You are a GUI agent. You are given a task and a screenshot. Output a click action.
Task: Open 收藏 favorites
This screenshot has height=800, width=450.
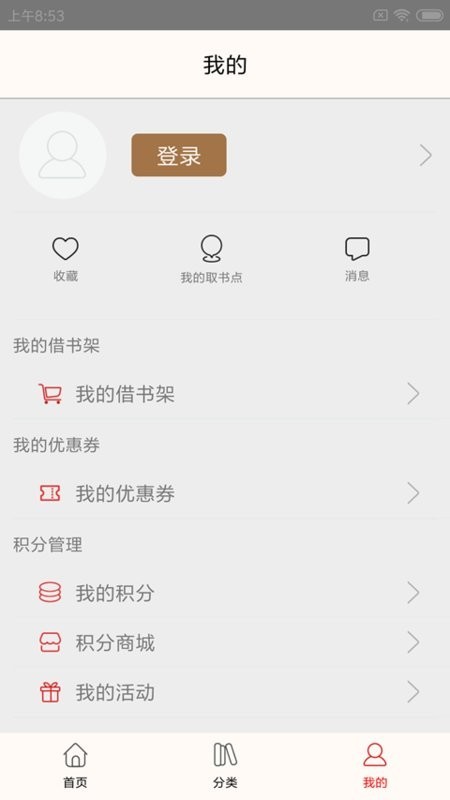[65, 259]
